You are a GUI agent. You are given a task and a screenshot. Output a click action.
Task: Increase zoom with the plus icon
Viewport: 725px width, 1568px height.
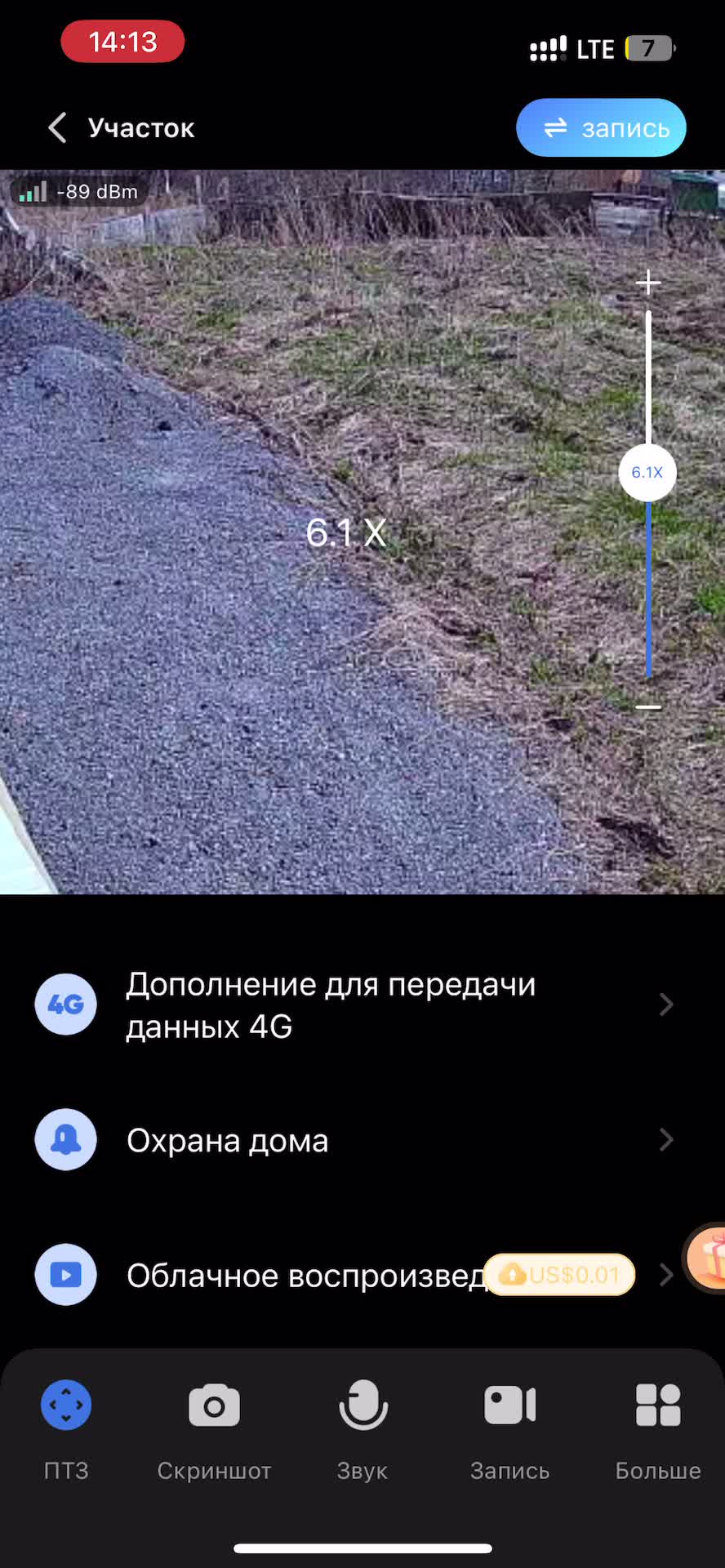click(x=648, y=283)
